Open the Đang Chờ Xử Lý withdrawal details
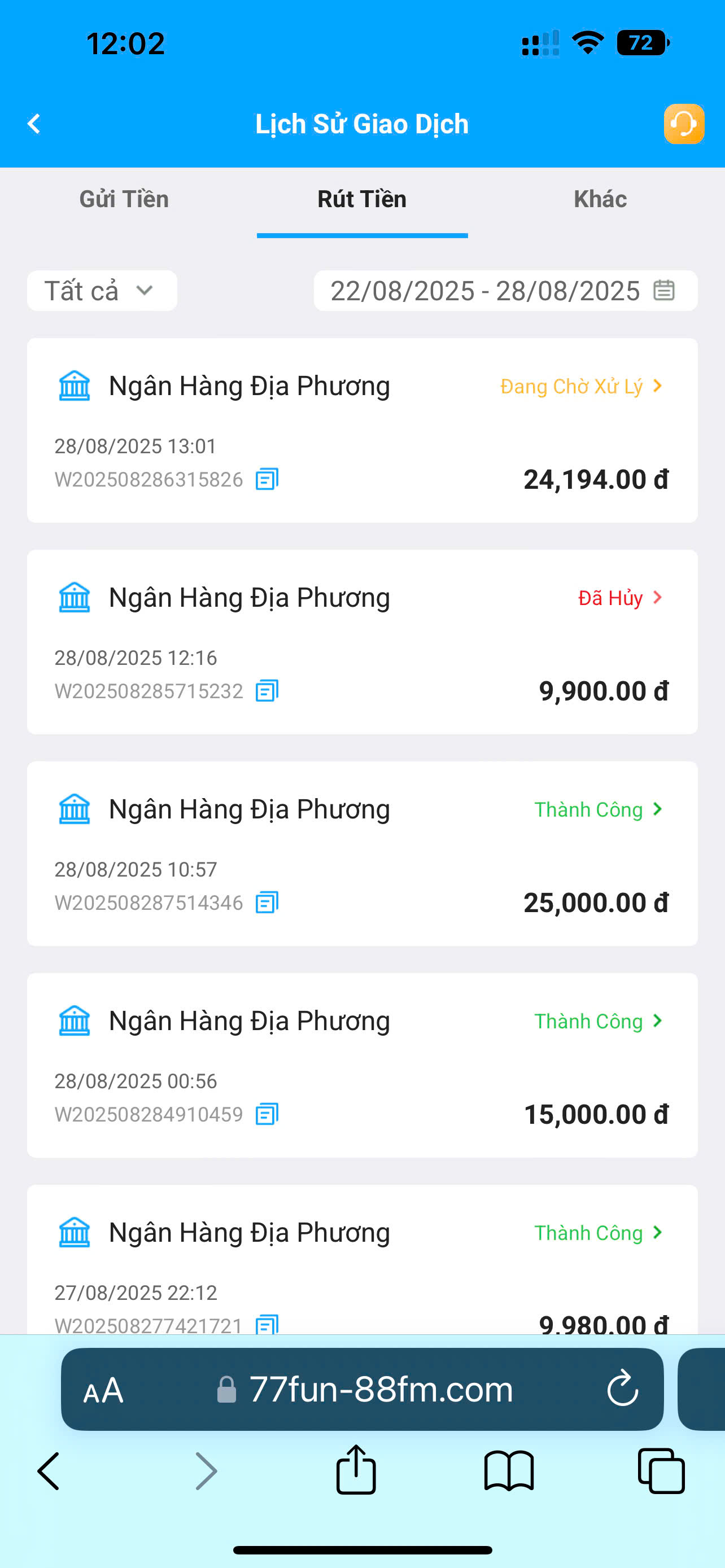 [582, 386]
